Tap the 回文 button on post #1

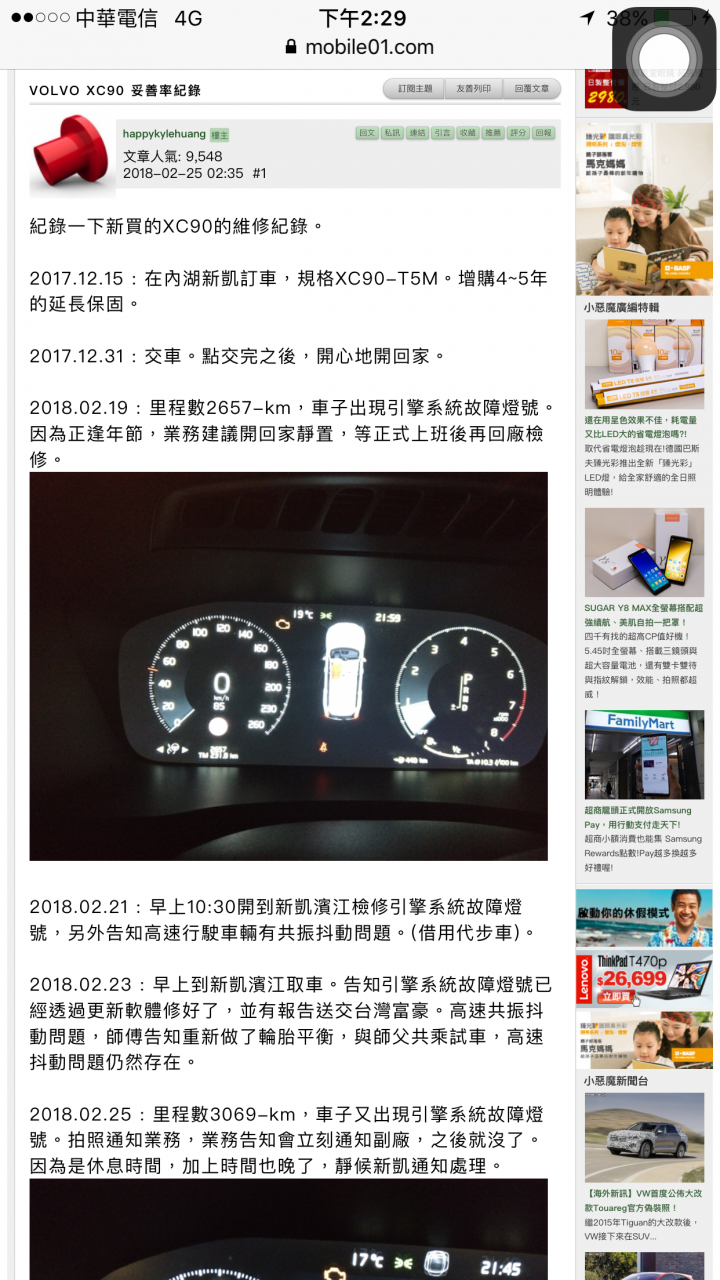[x=367, y=133]
